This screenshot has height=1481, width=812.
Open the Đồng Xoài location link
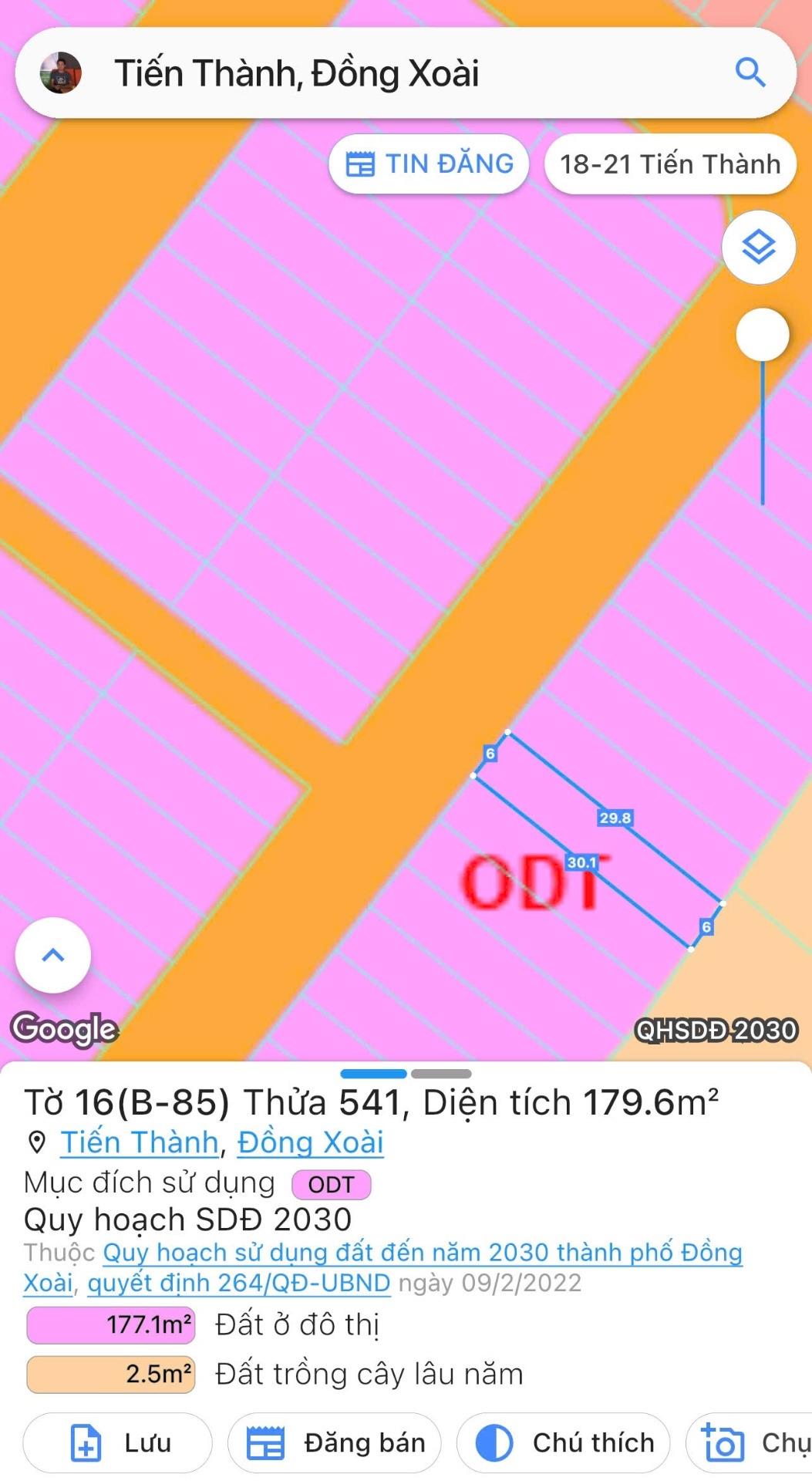click(310, 1142)
